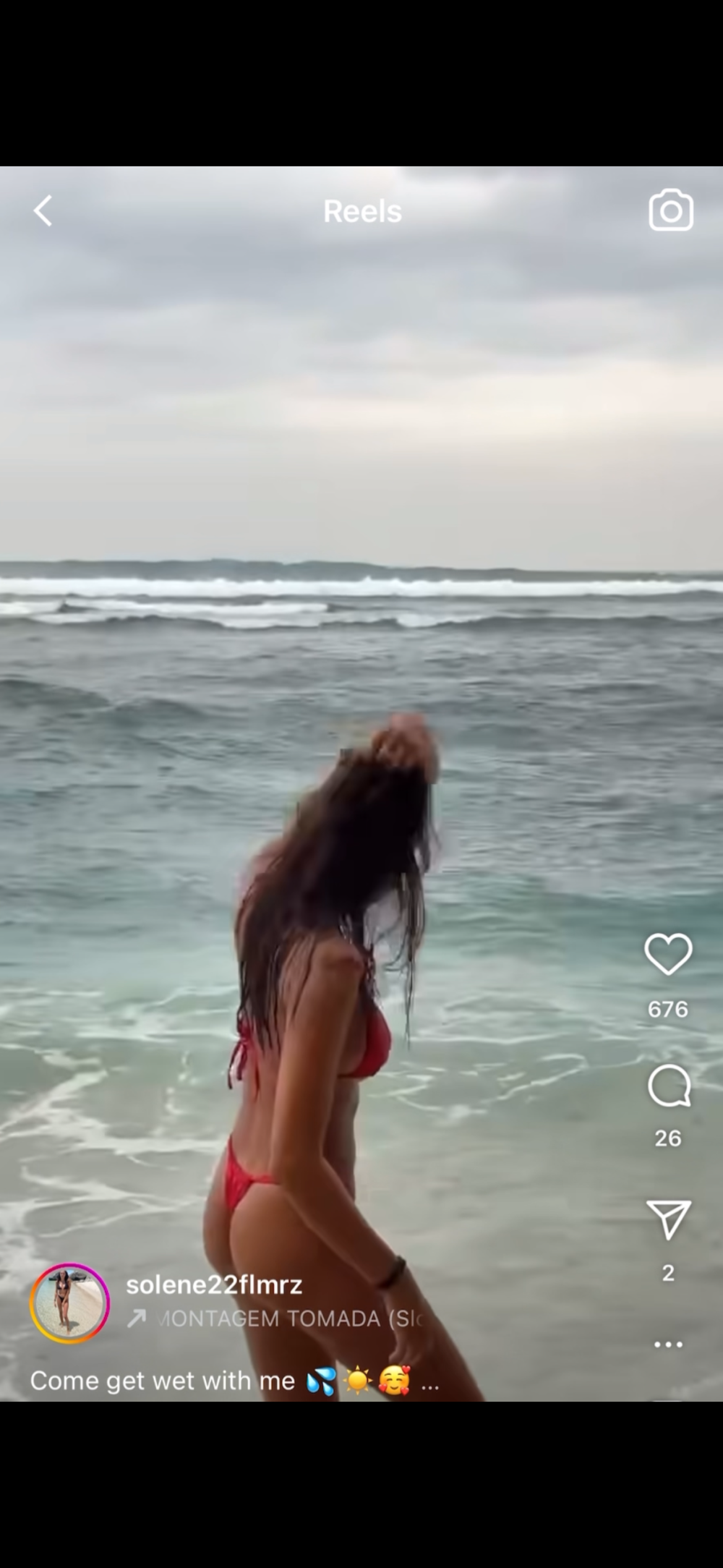Like this reel with the heart
This screenshot has width=723, height=1568.
click(668, 954)
